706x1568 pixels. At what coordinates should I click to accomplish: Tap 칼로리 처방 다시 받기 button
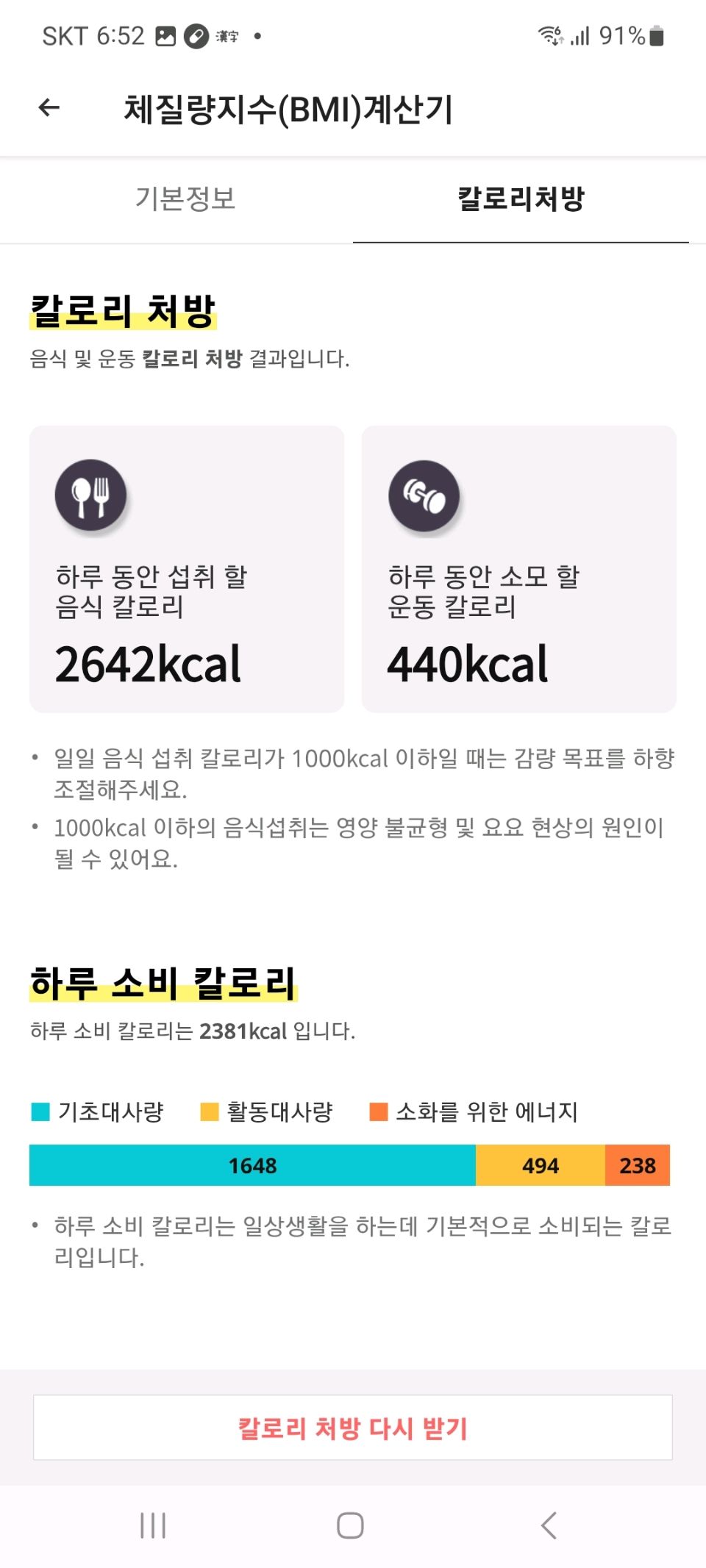[x=353, y=1428]
